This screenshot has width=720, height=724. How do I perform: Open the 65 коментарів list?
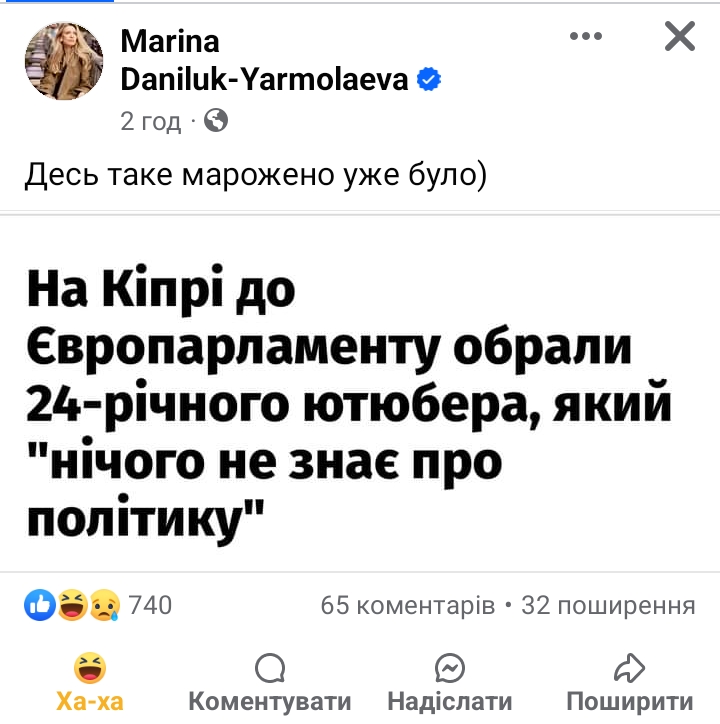[x=407, y=605]
